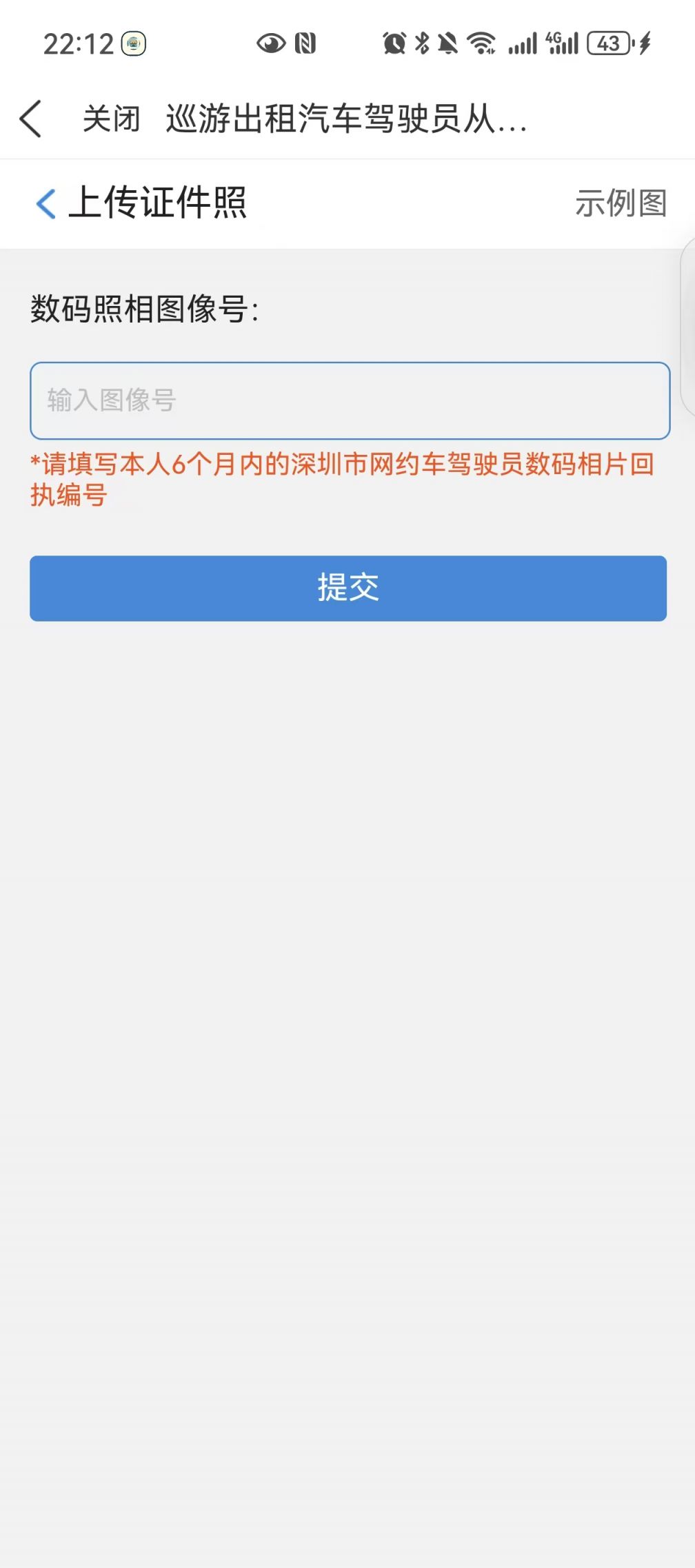Tap the black back arrow in top bar

click(31, 119)
